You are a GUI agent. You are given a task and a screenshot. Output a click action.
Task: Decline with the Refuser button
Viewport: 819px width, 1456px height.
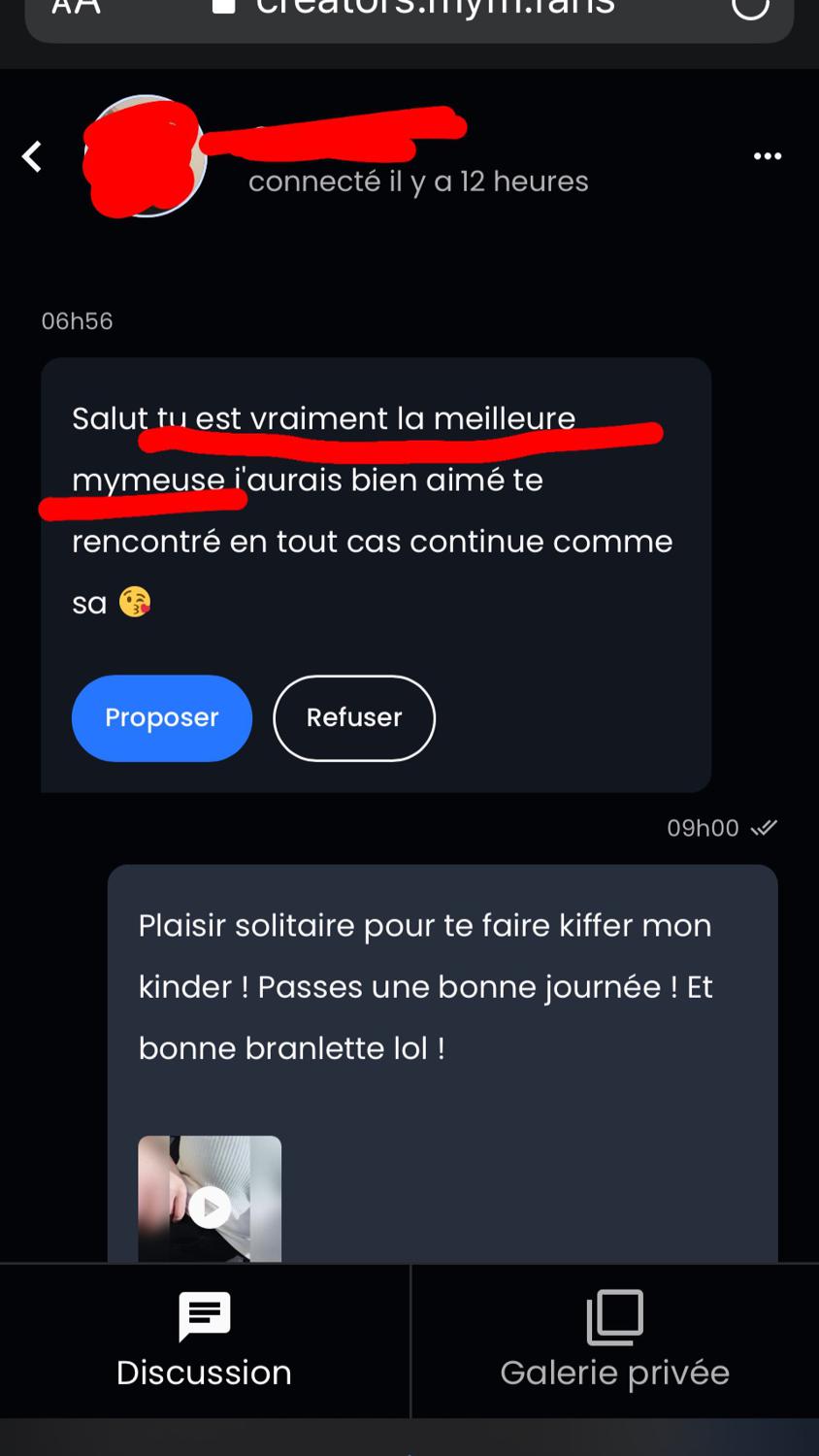coord(354,718)
